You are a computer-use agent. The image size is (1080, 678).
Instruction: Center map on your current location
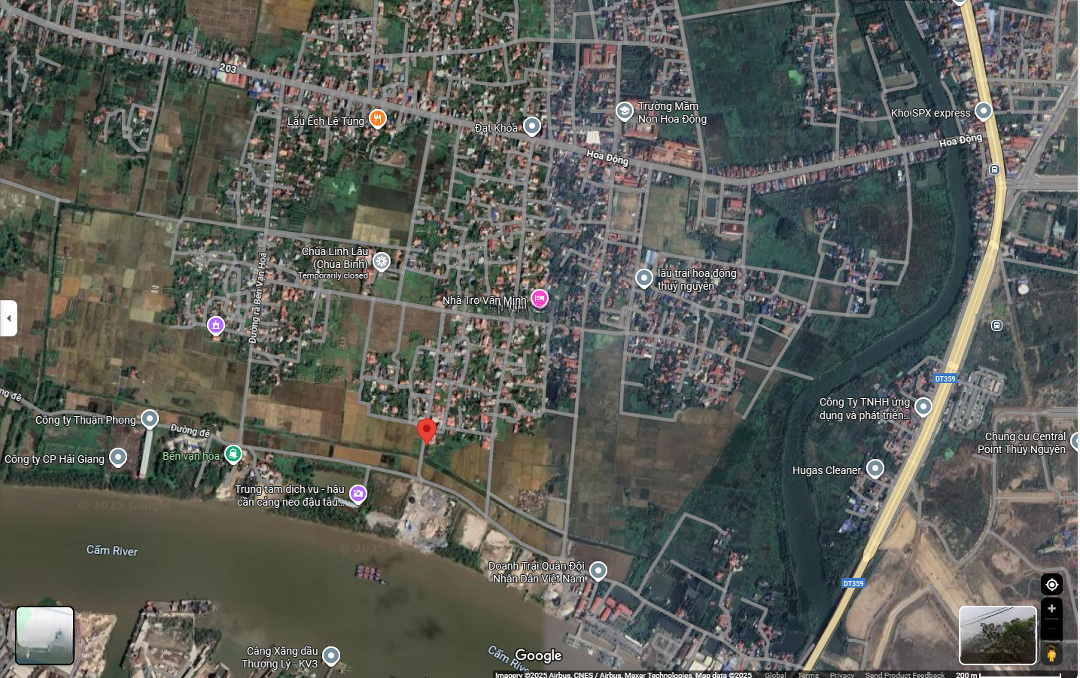(x=1051, y=584)
